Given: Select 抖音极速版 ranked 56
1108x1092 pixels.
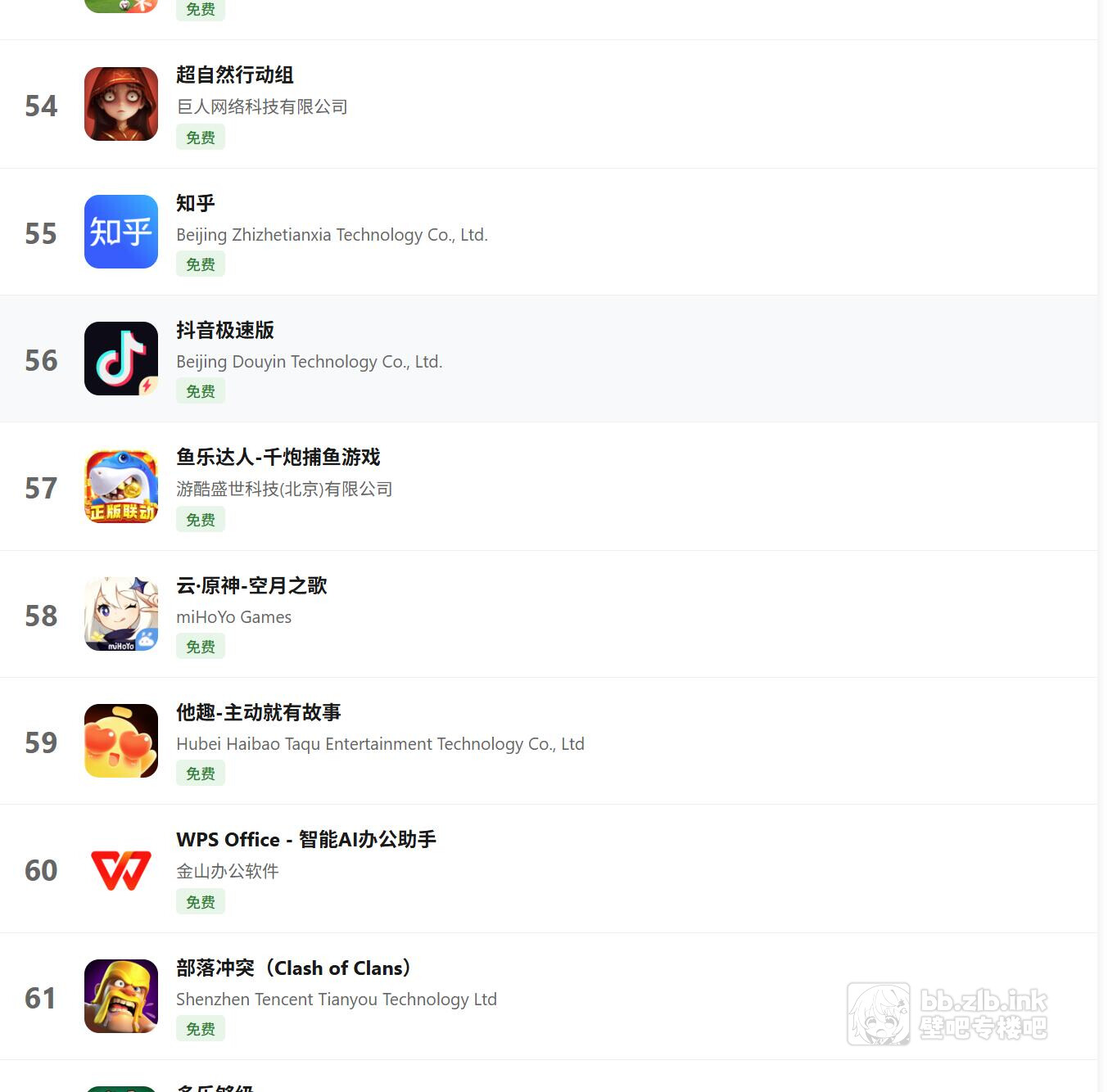Looking at the screenshot, I should 225,330.
